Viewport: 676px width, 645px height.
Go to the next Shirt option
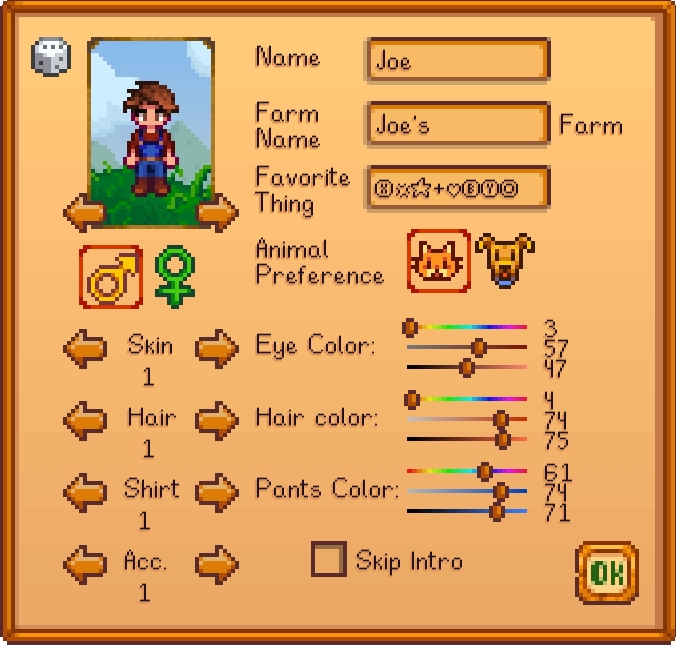click(216, 492)
